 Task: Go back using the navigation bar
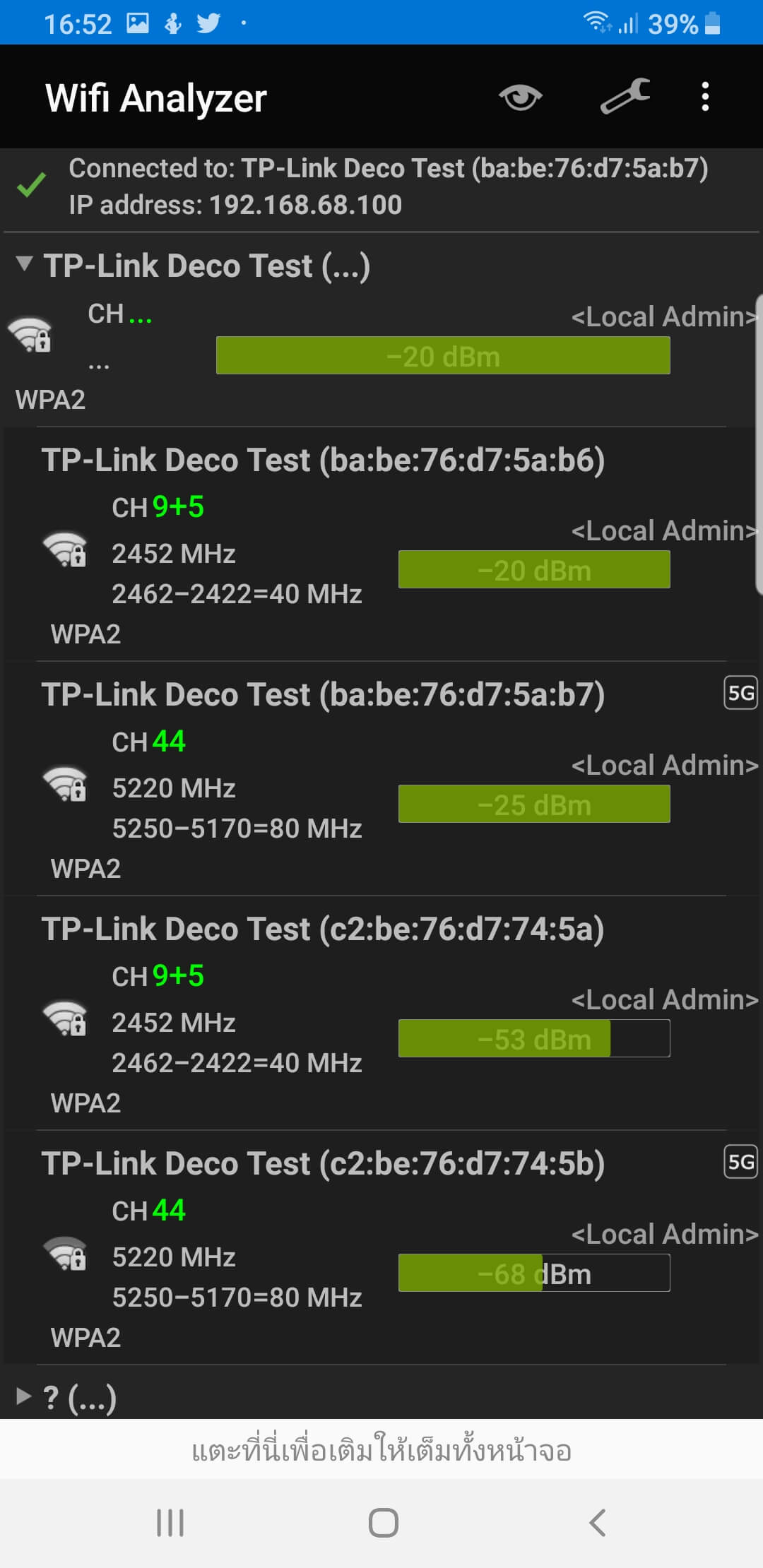[598, 1522]
